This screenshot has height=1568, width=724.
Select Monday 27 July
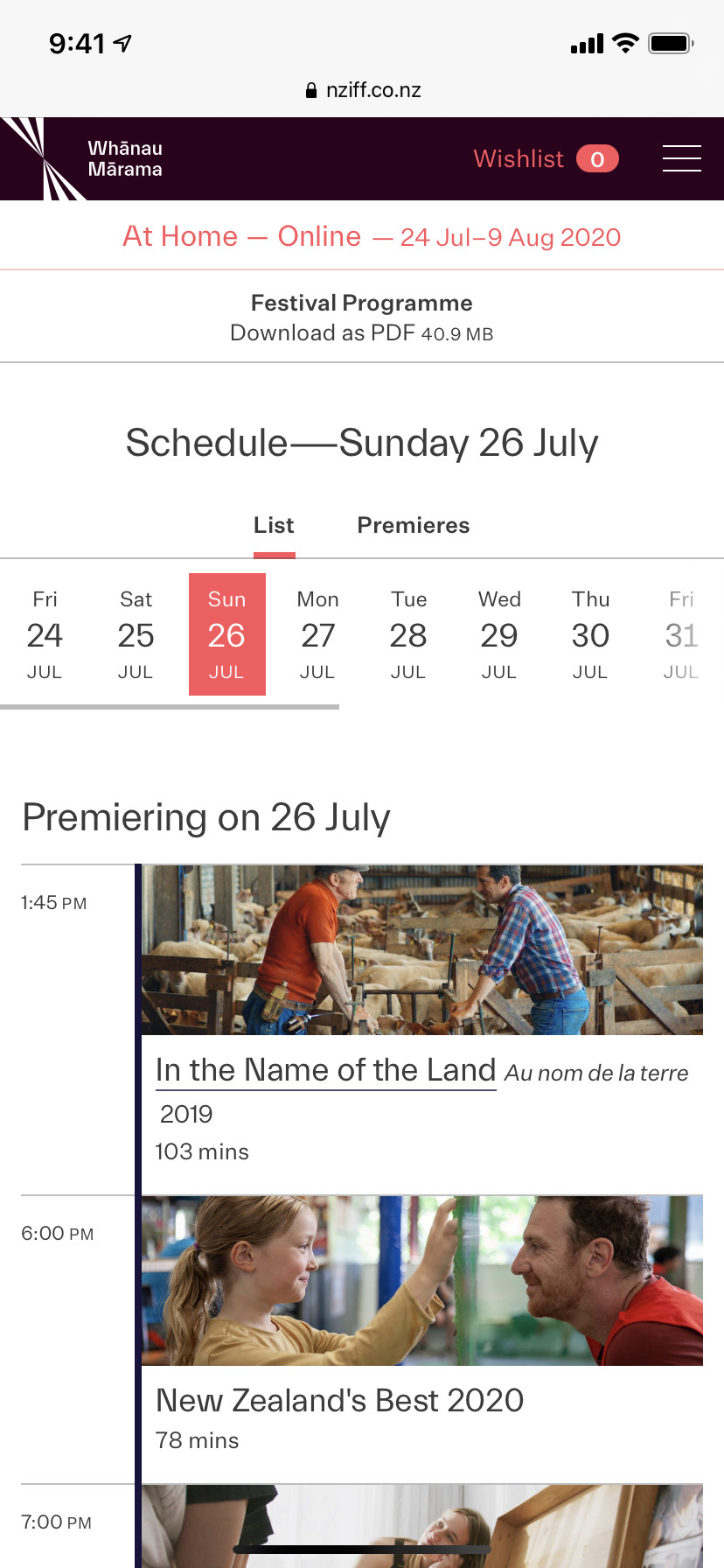(317, 634)
